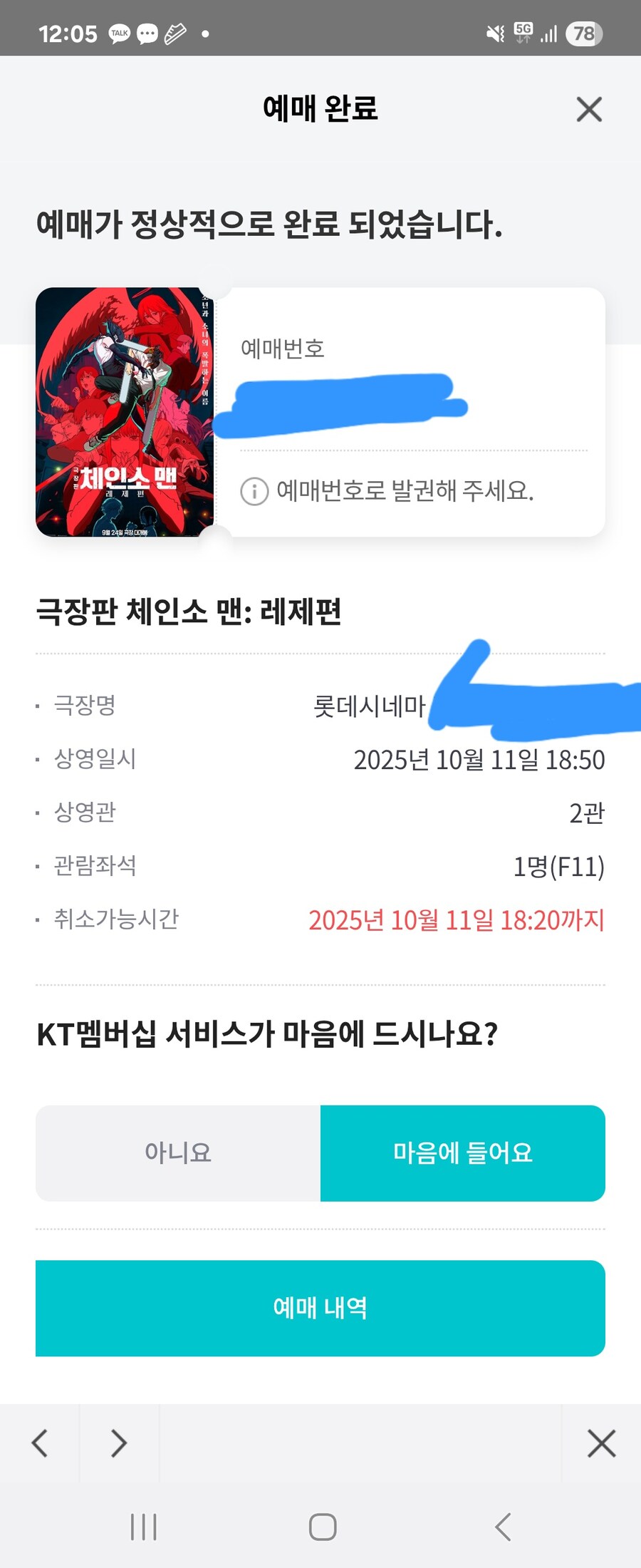The height and width of the screenshot is (1568, 641).
Task: Select 아니요 for KT membership feedback
Action: (178, 1152)
